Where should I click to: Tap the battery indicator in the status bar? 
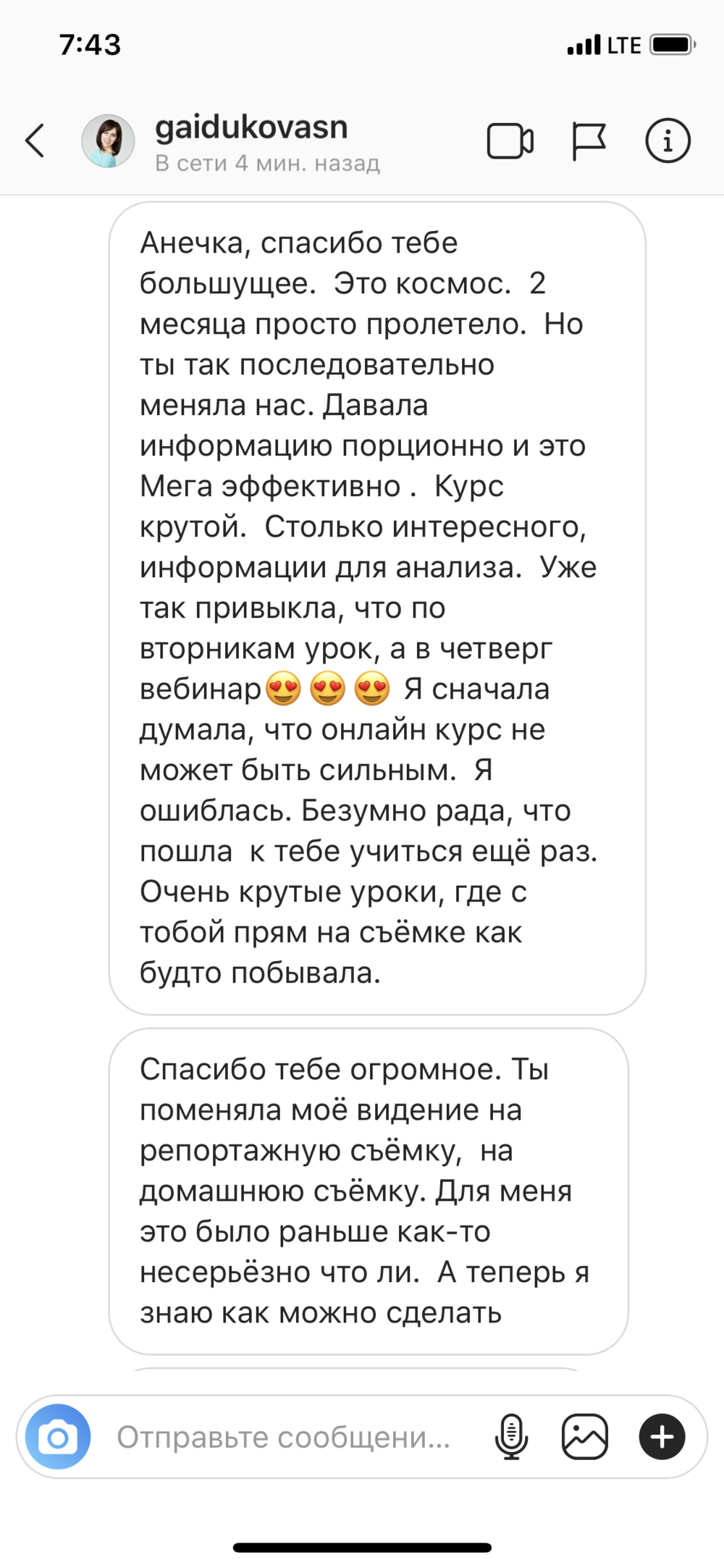pos(670,45)
